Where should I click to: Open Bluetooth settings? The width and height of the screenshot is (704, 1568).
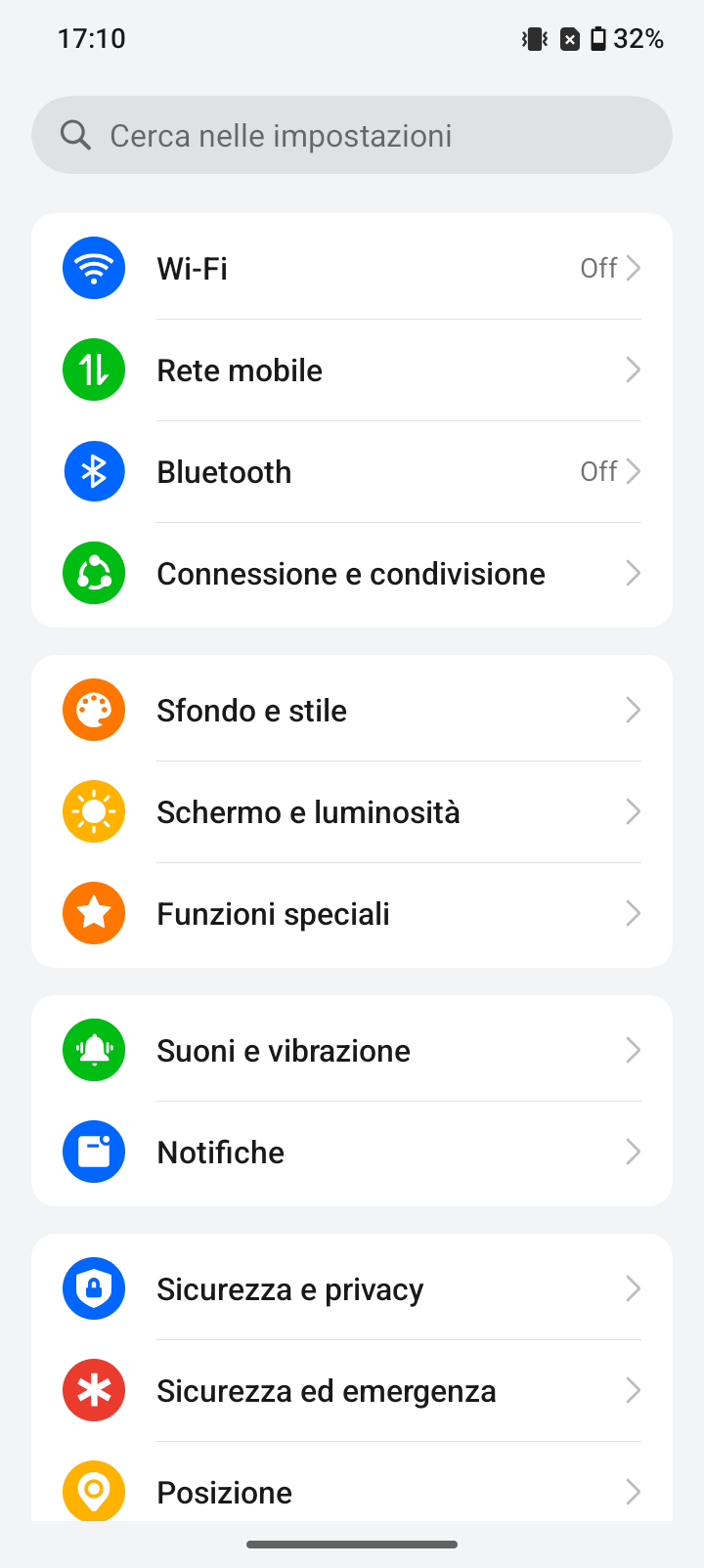[x=352, y=471]
